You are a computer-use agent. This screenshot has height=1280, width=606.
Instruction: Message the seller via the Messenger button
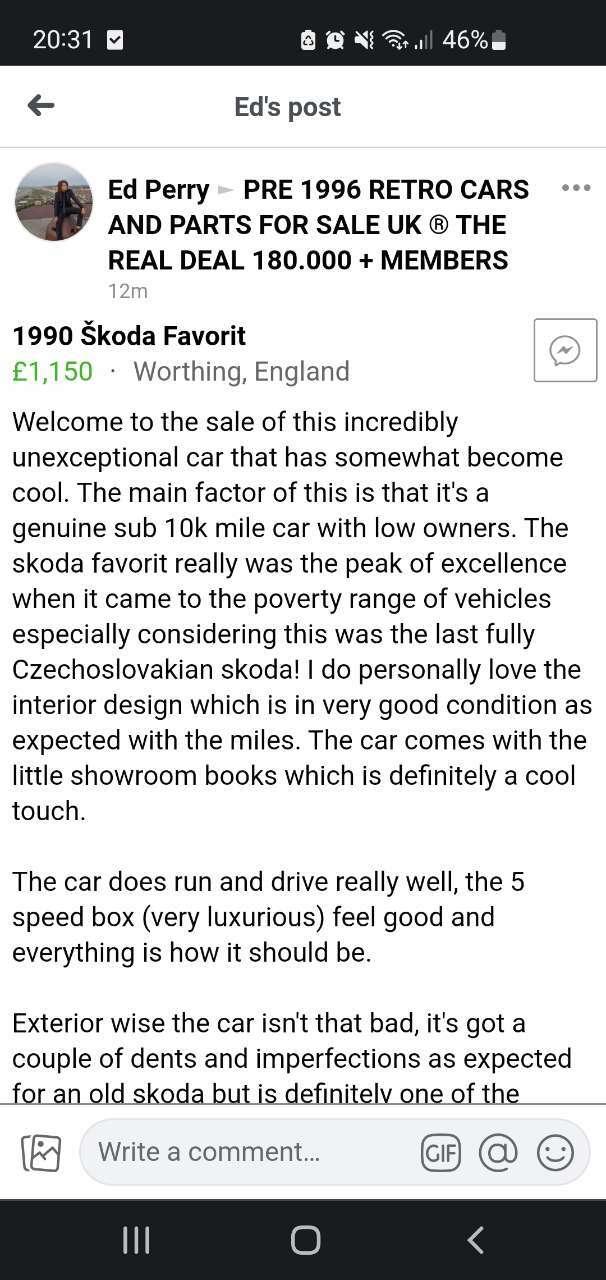click(565, 350)
